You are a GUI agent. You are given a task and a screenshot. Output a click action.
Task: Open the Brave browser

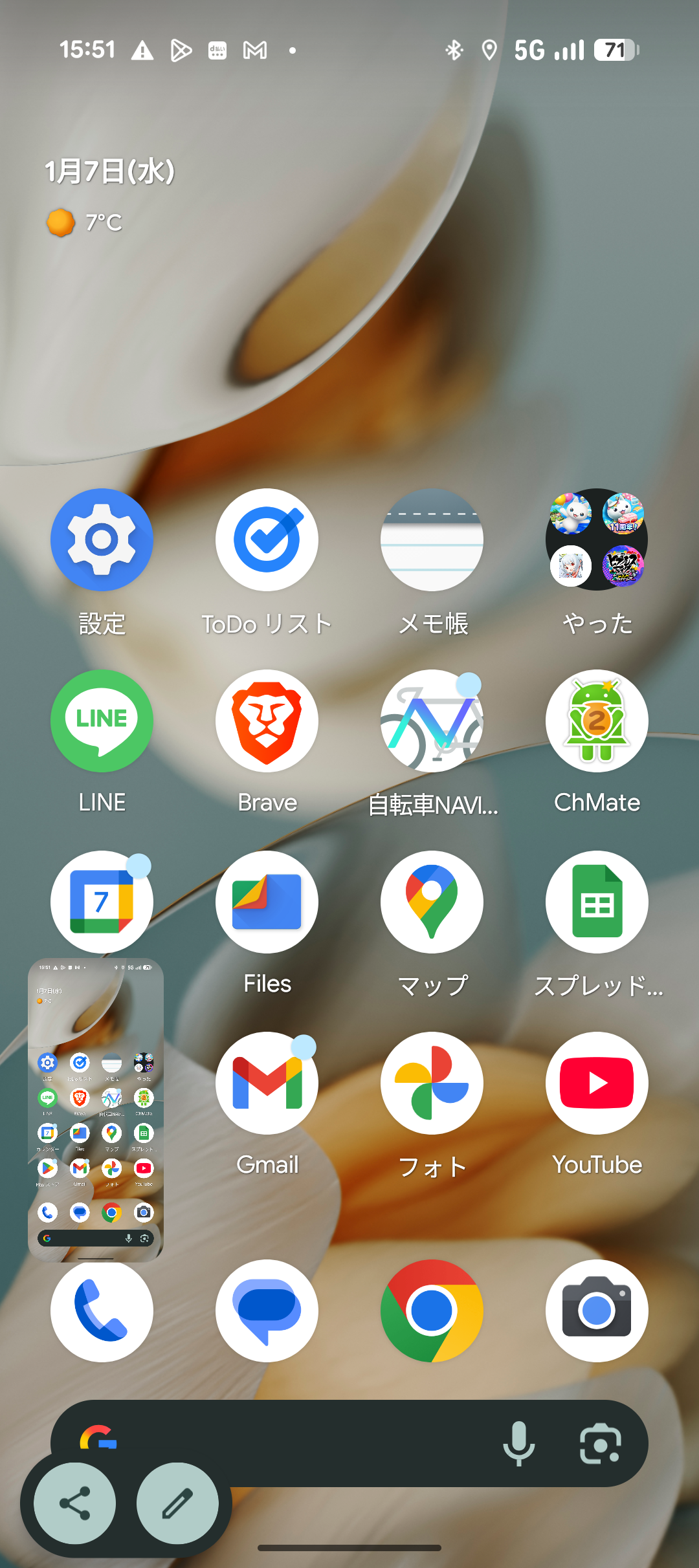(x=267, y=721)
